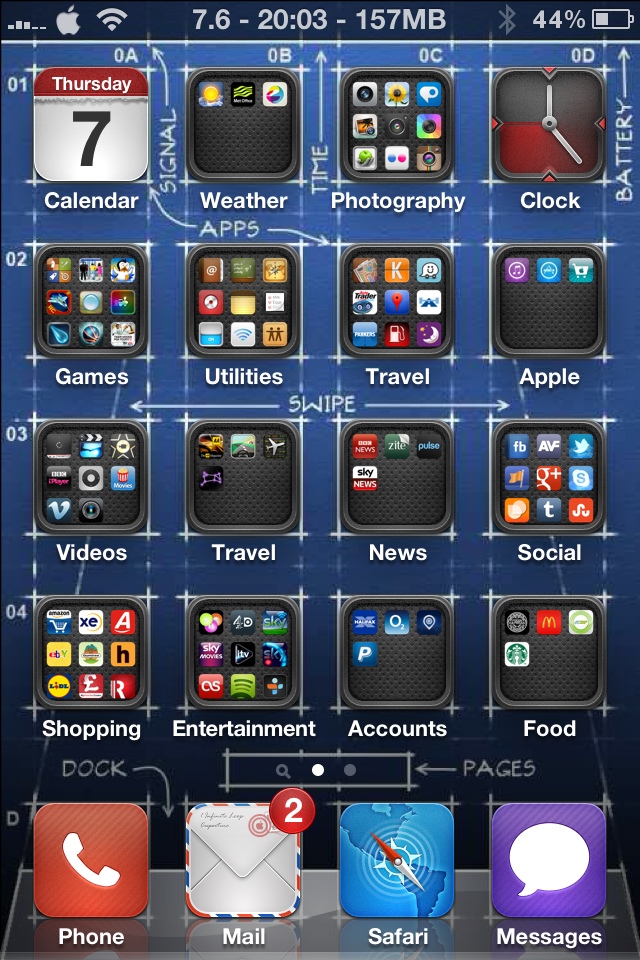This screenshot has height=960, width=640.
Task: Open the Messages app
Action: (549, 860)
